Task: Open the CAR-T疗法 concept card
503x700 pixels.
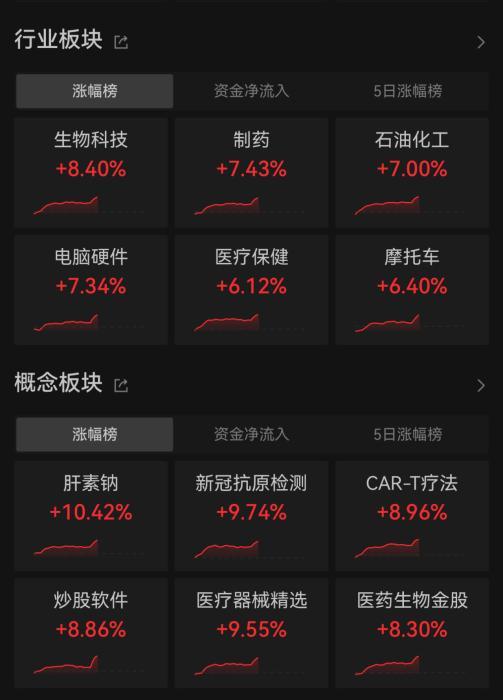Action: coord(412,516)
